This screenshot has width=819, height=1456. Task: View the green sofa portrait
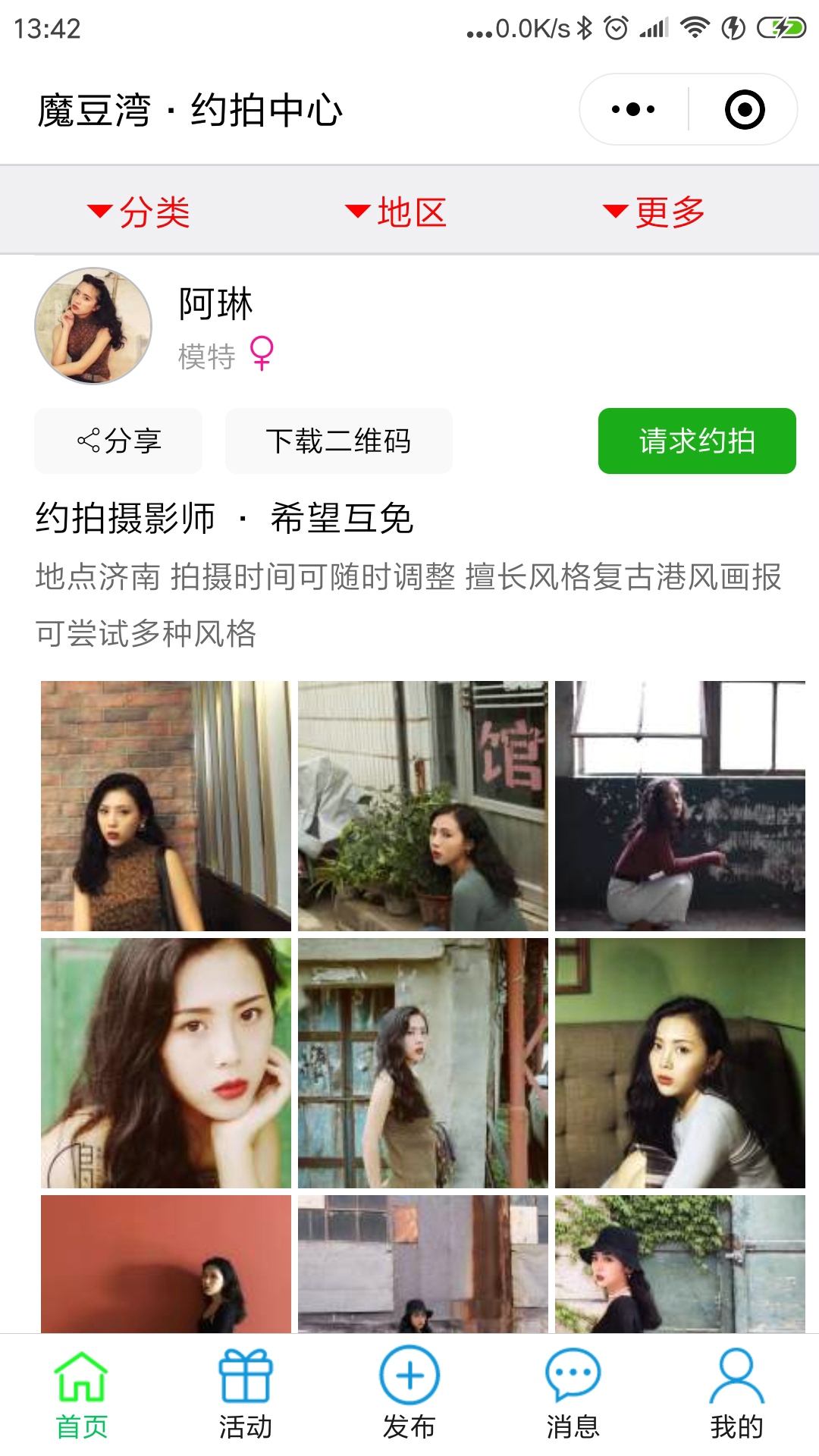pos(679,1062)
